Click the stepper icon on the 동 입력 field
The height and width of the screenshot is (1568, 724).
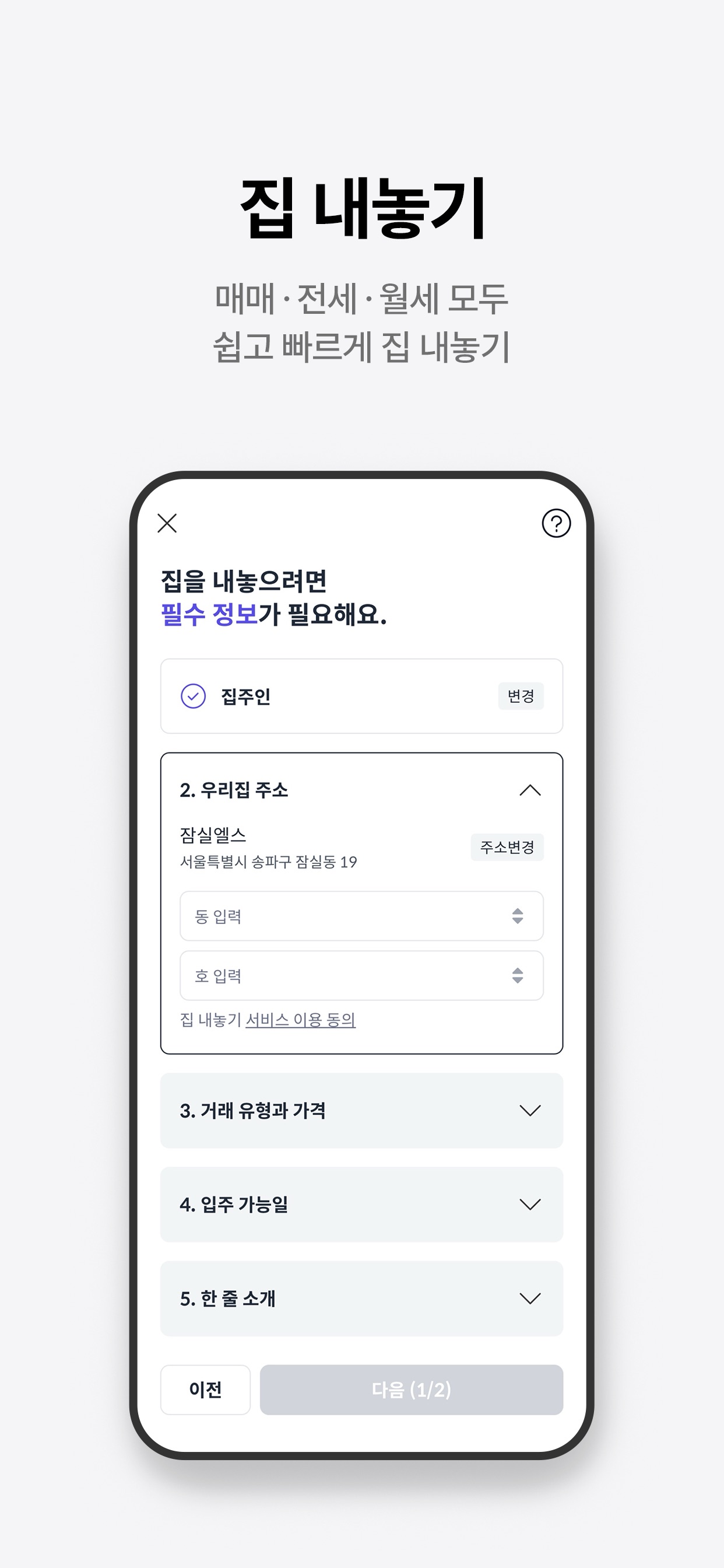[x=518, y=916]
